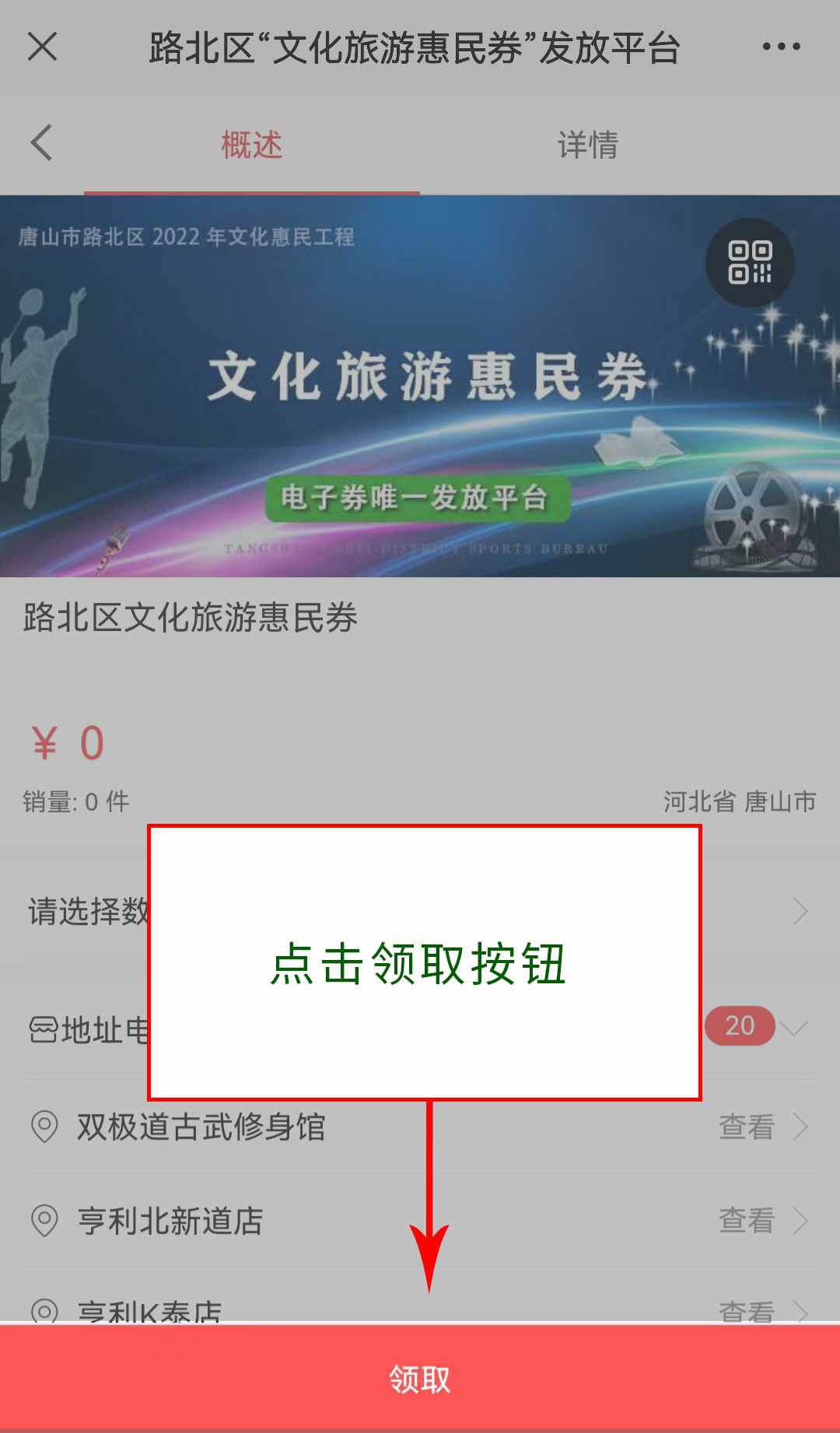Viewport: 840px width, 1433px height.
Task: Go back using the left arrow
Action: (42, 144)
